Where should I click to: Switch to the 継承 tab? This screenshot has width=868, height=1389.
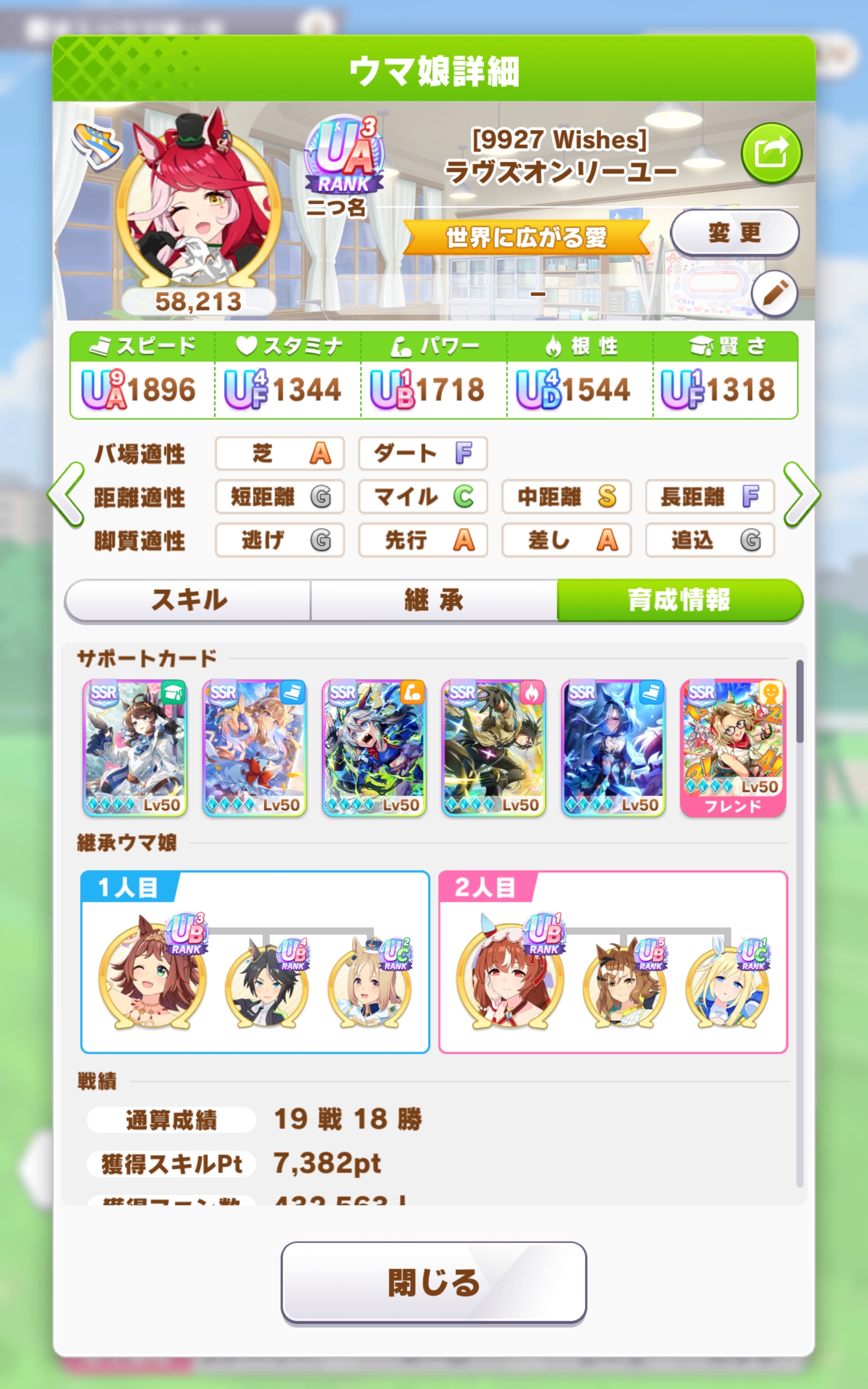(433, 600)
